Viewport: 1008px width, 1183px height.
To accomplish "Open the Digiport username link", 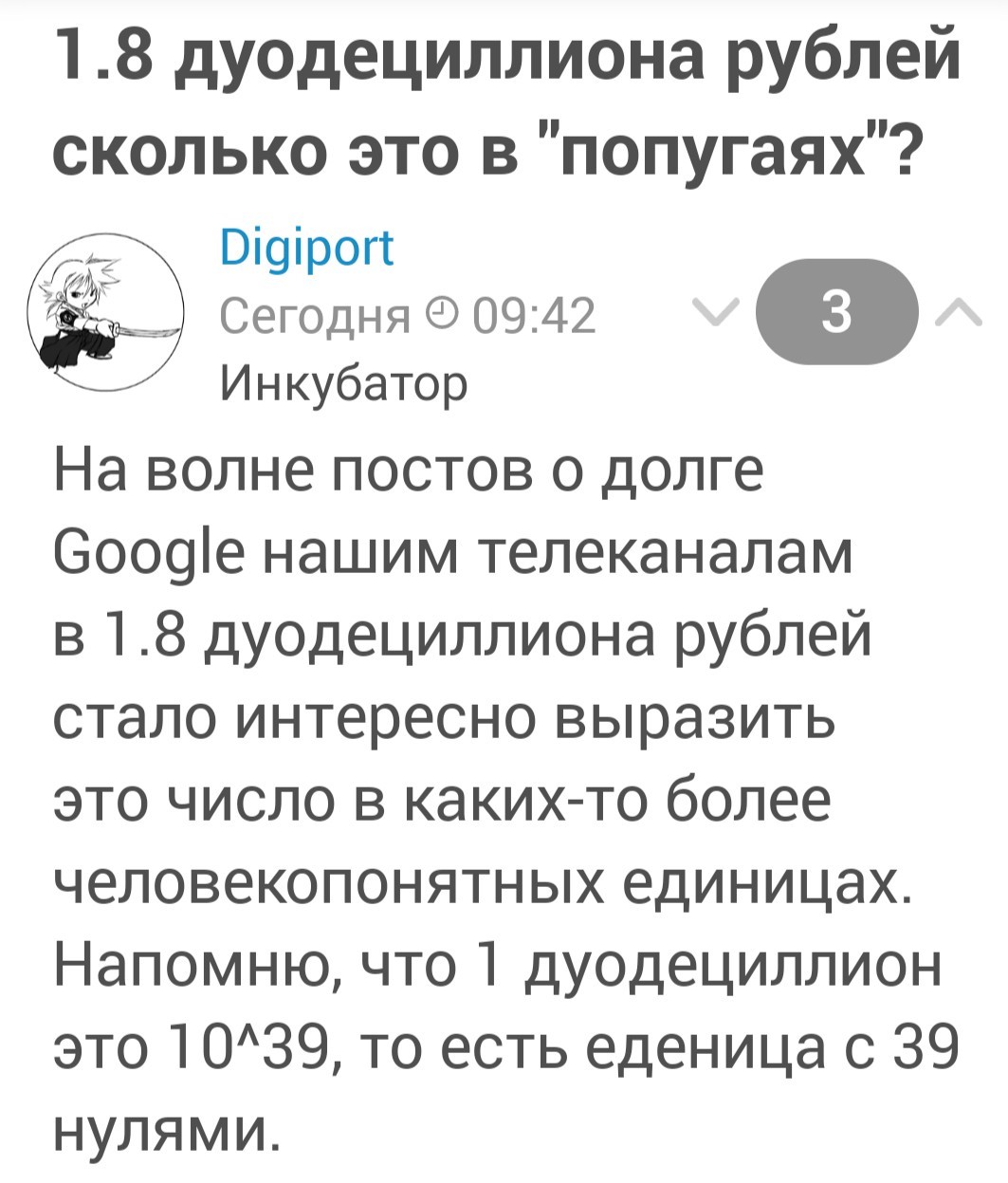I will pos(305,250).
